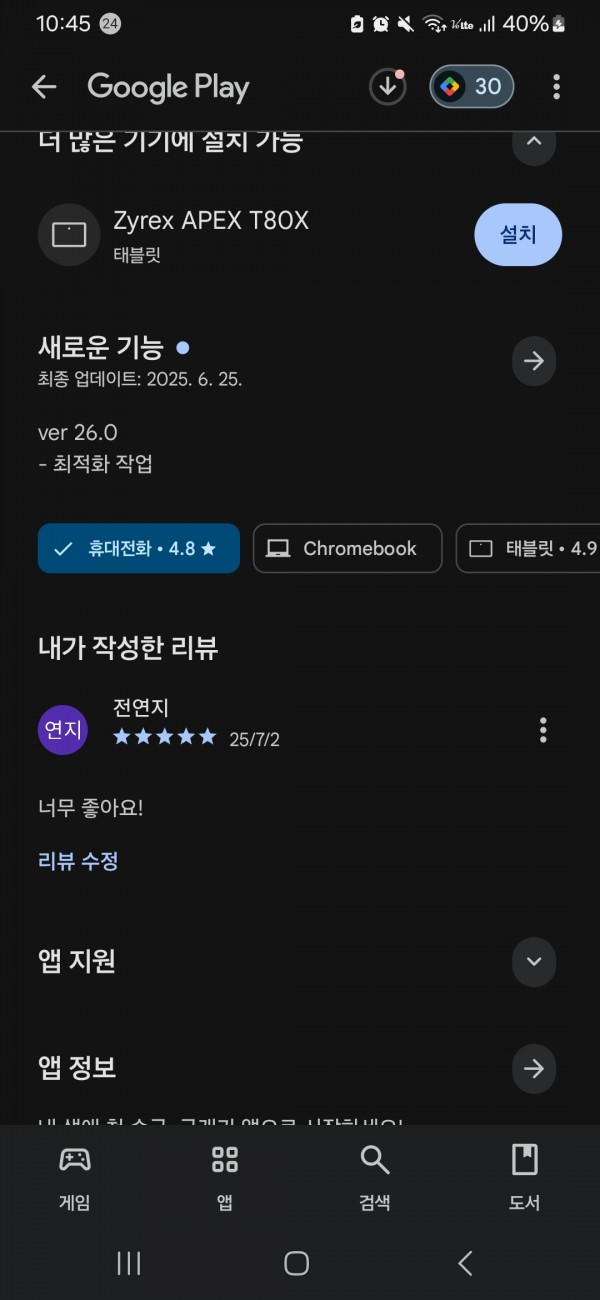The image size is (600, 1300).
Task: Go back using the app bar arrow
Action: (44, 87)
